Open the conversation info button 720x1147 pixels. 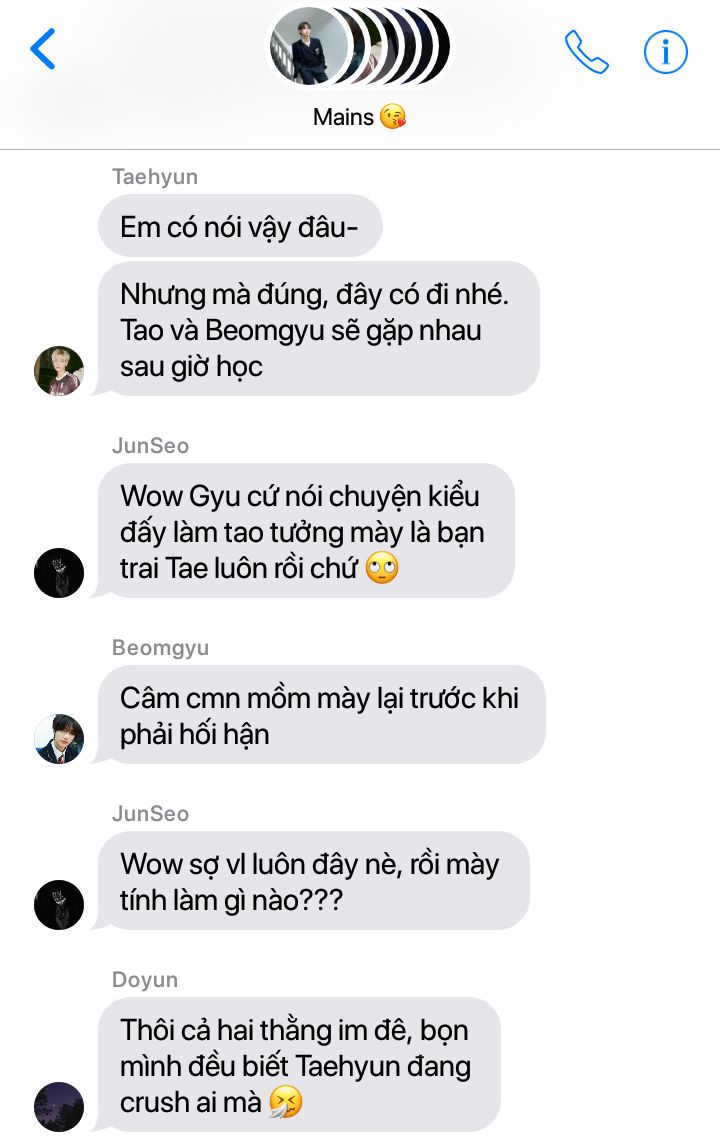pyautogui.click(x=666, y=51)
